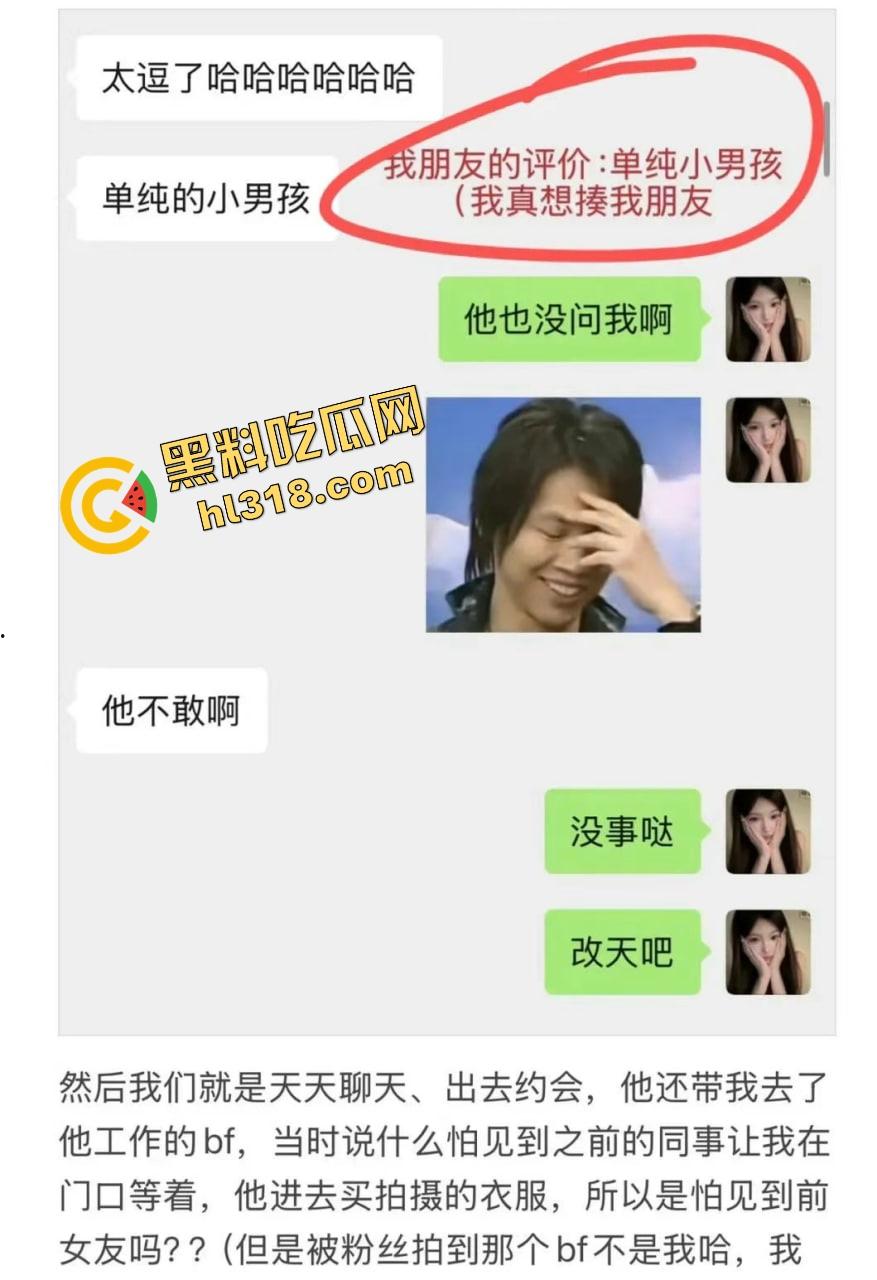Viewport: 877px width, 1280px height.
Task: Click the avatar next to 没事哒 message
Action: (x=766, y=830)
